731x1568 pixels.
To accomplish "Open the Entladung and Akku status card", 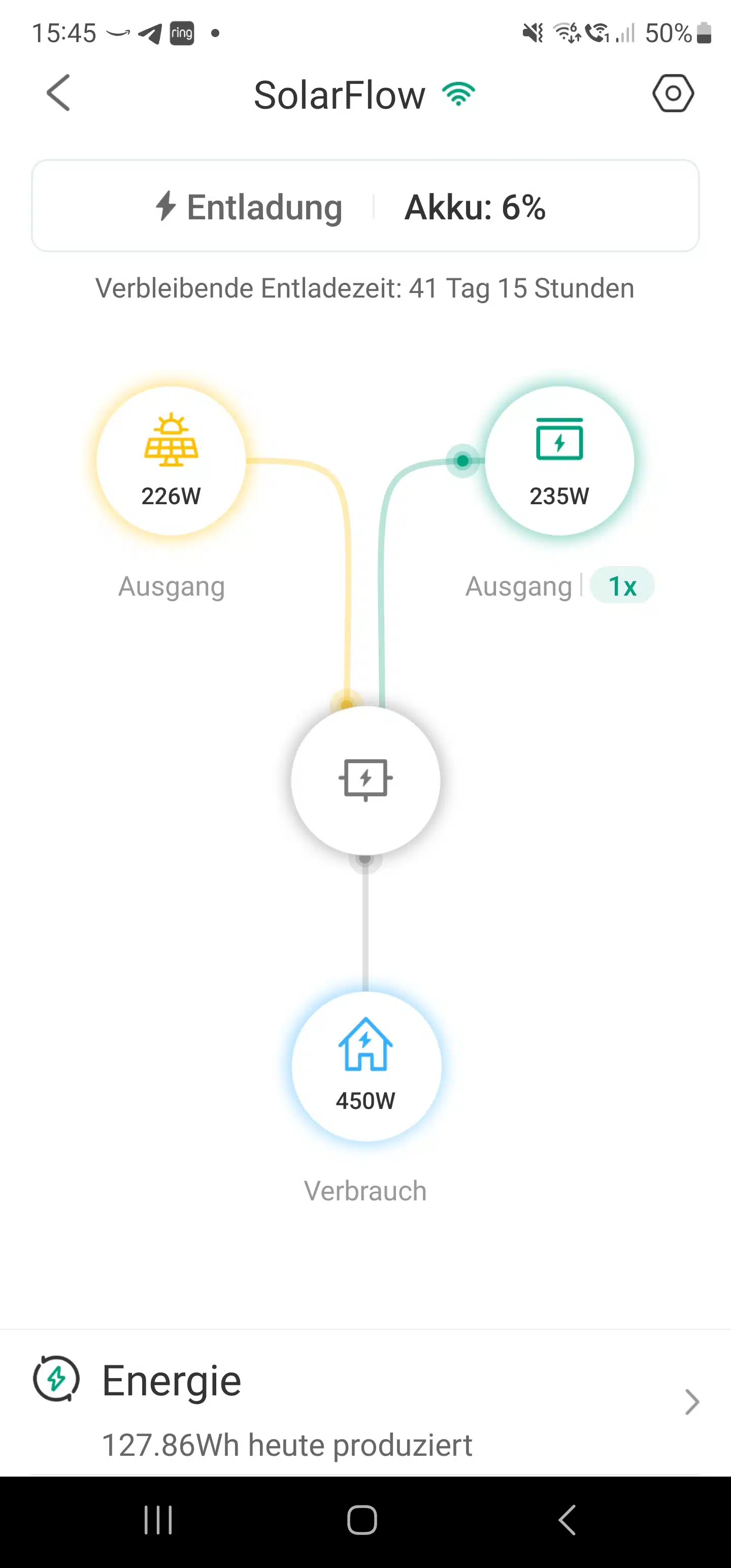I will tap(365, 206).
